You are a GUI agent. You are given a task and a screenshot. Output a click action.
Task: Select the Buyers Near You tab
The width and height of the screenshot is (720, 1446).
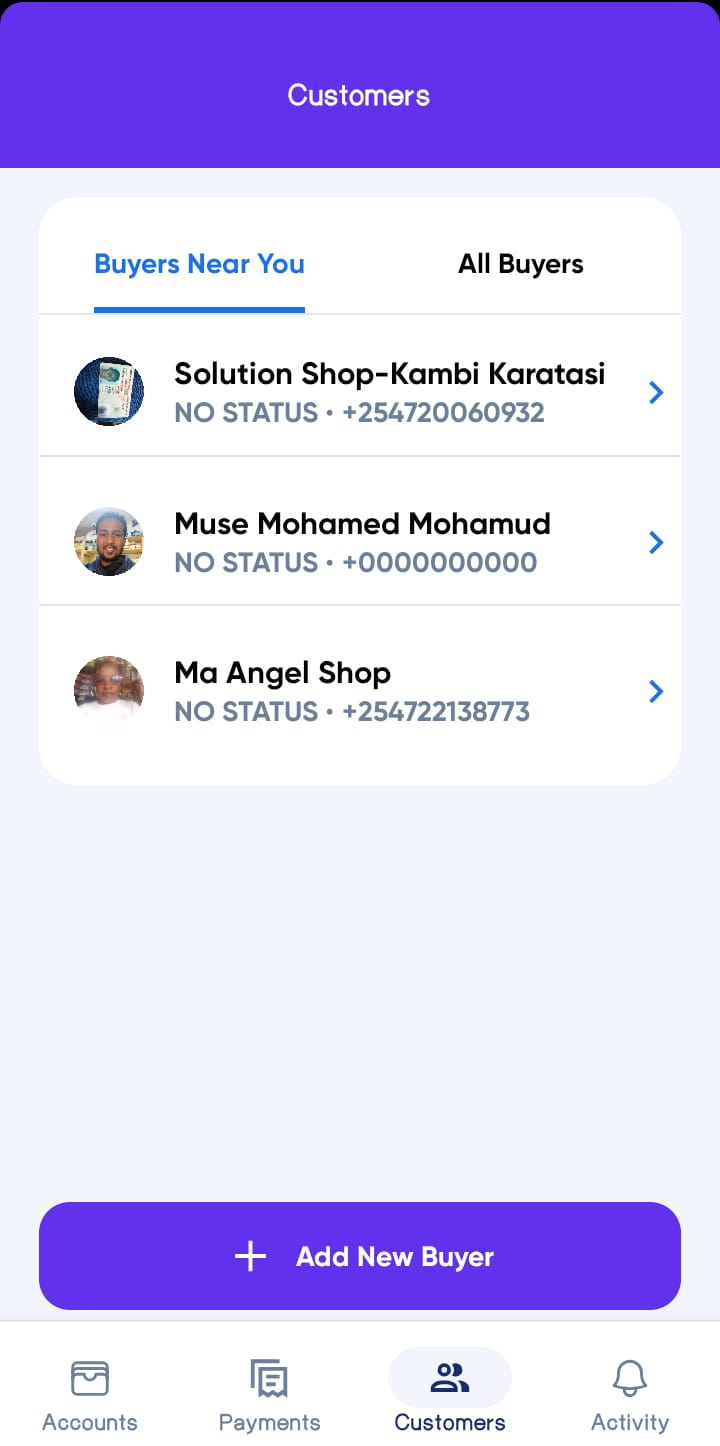(x=199, y=264)
